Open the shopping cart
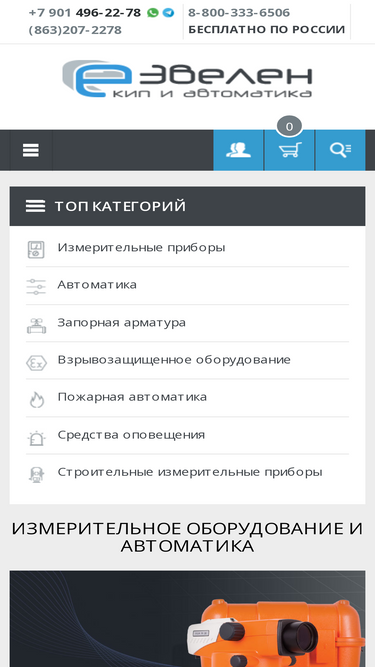The image size is (375, 667). (290, 150)
